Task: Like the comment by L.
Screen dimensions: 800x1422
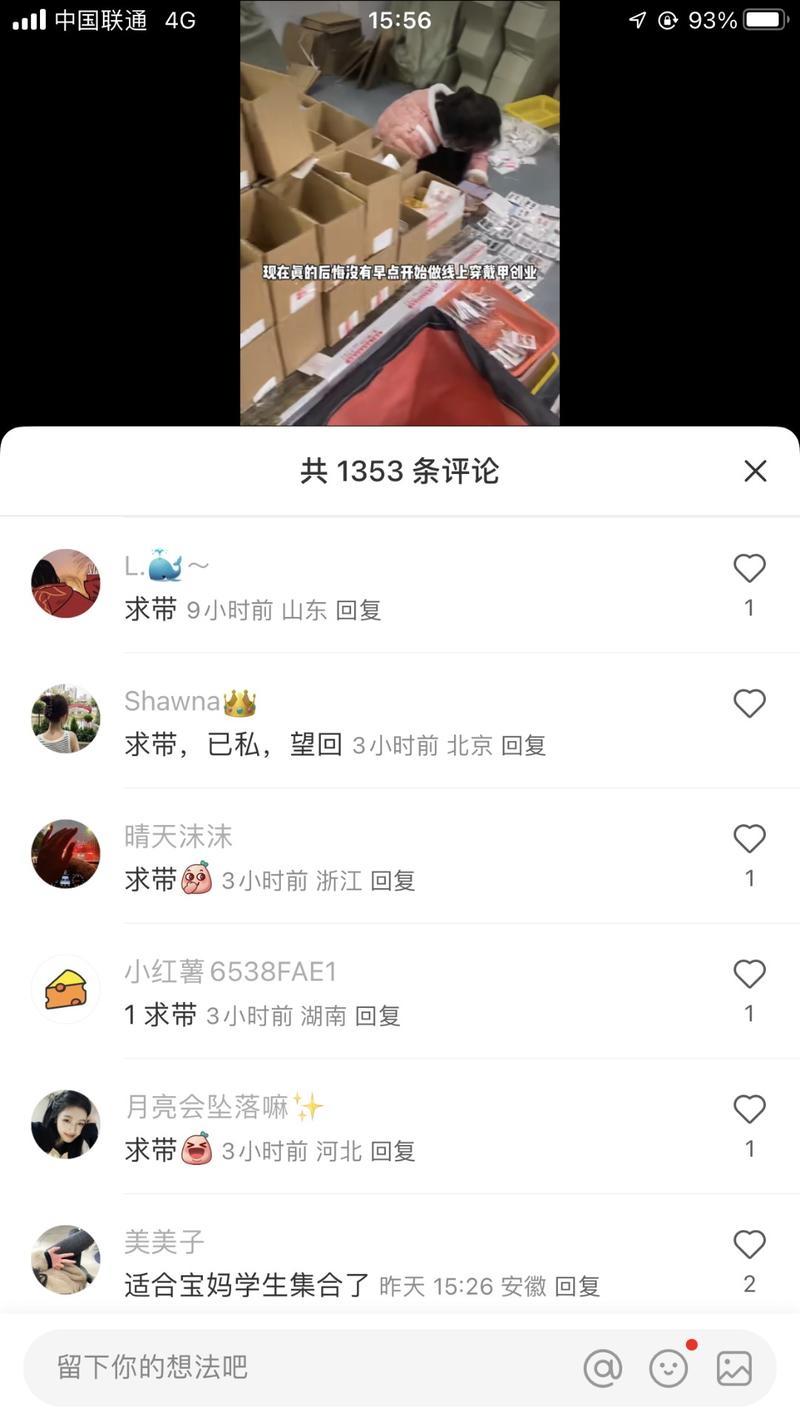Action: (x=749, y=569)
